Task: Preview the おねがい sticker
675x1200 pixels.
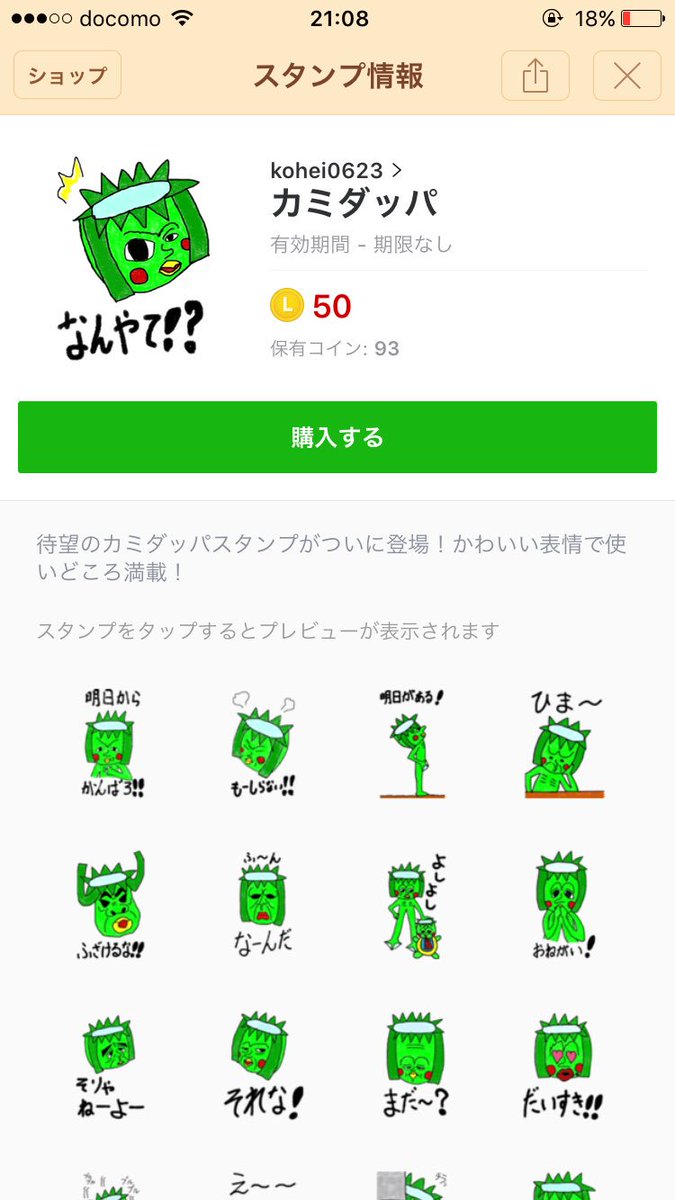Action: (565, 906)
